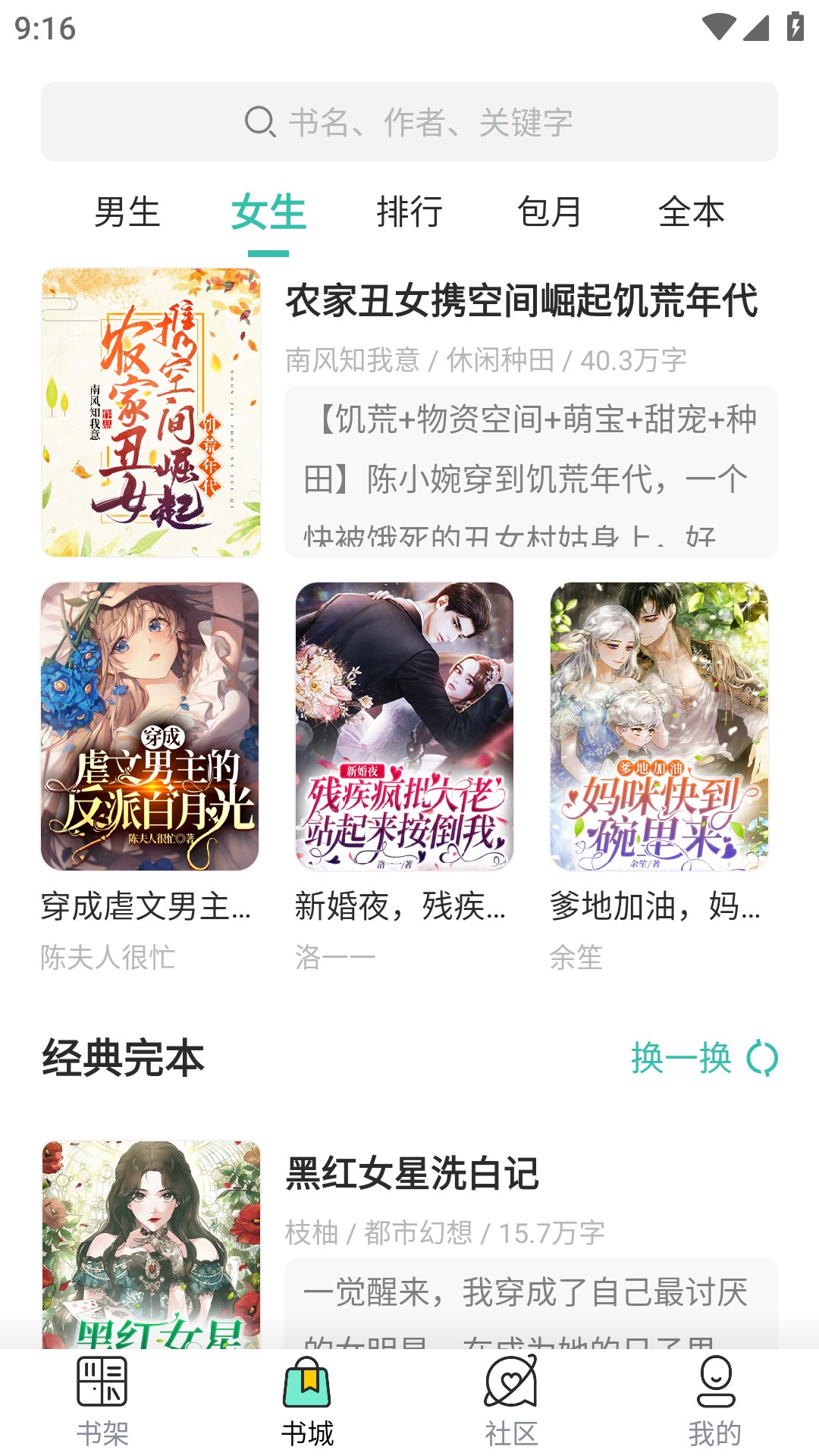Click the search magnifier icon
Image resolution: width=819 pixels, height=1456 pixels.
pos(259,121)
